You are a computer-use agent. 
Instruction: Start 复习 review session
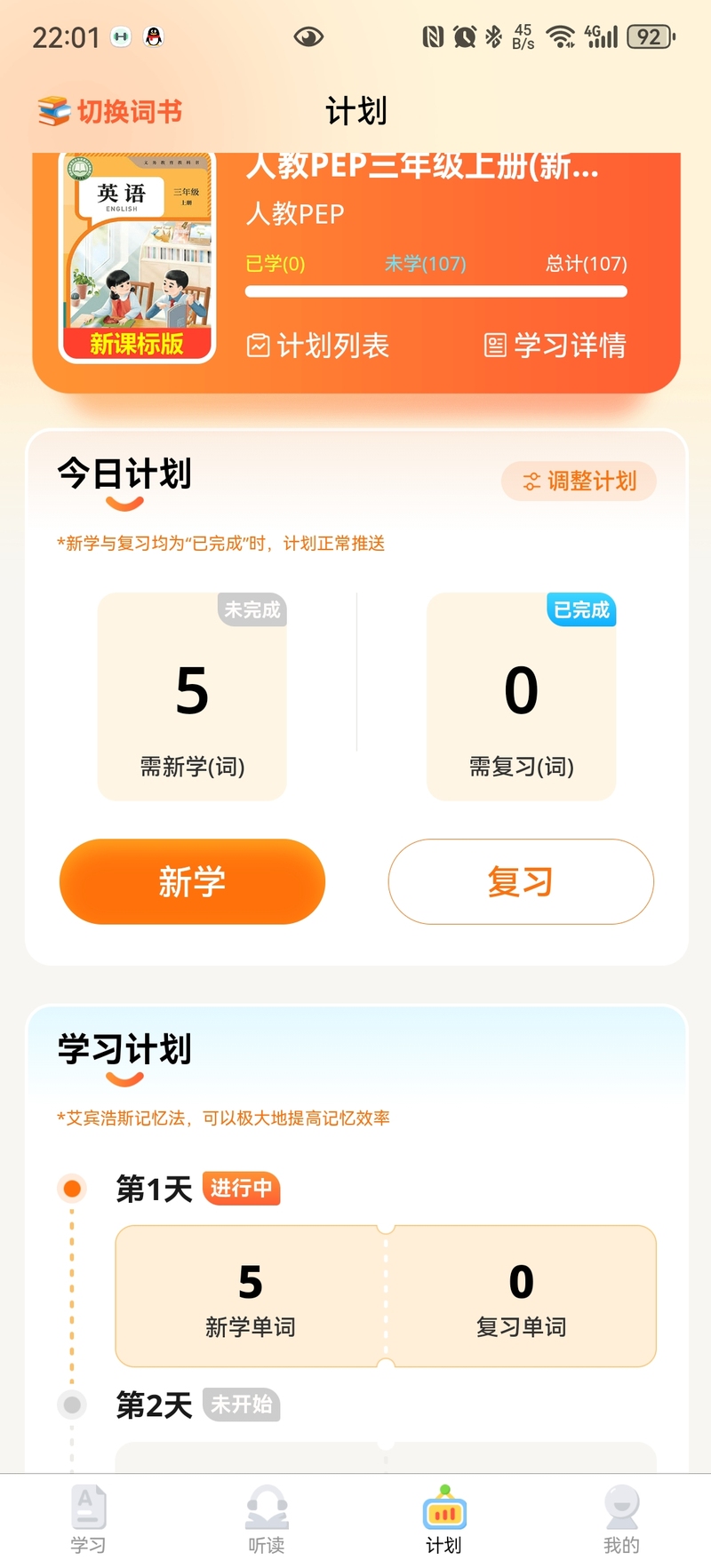coord(521,881)
